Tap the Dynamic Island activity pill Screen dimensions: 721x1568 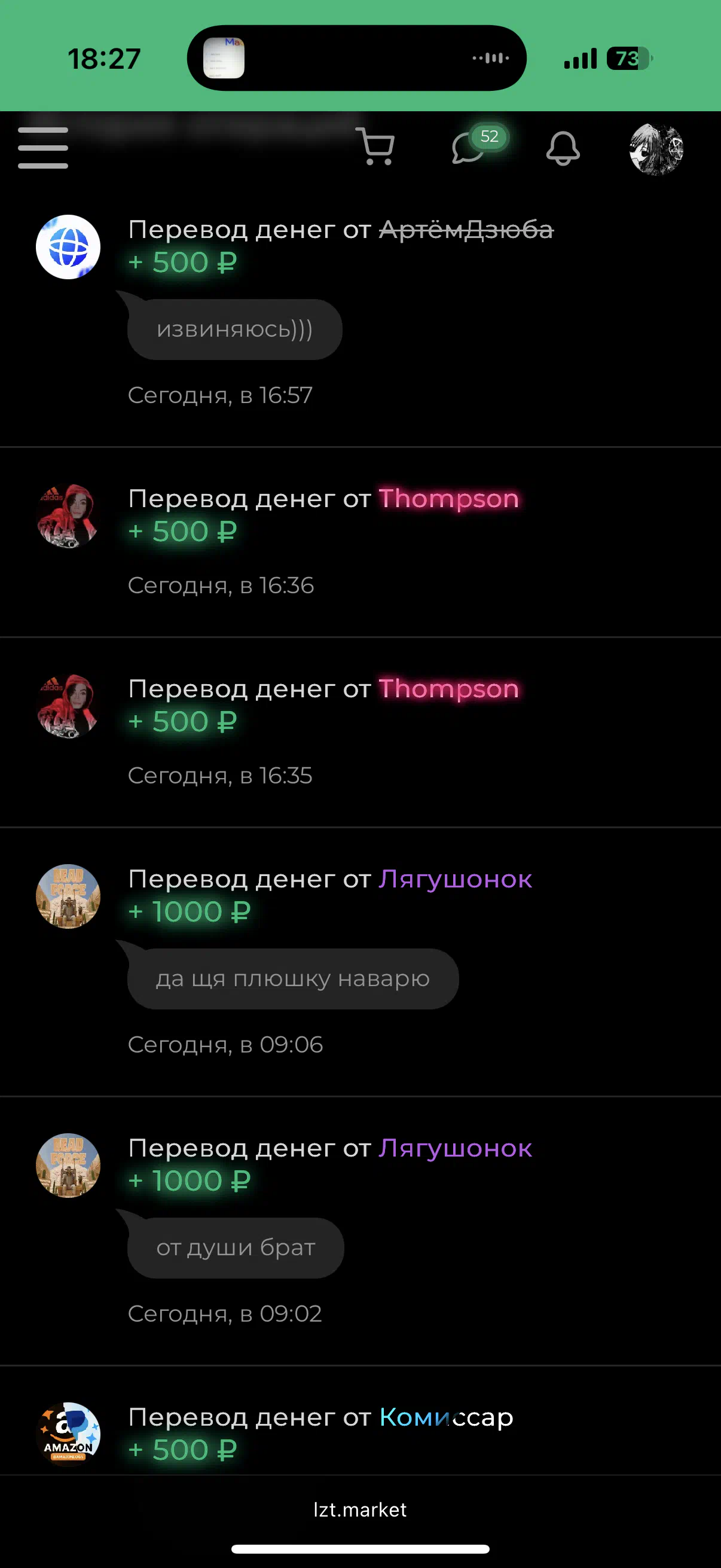click(356, 58)
